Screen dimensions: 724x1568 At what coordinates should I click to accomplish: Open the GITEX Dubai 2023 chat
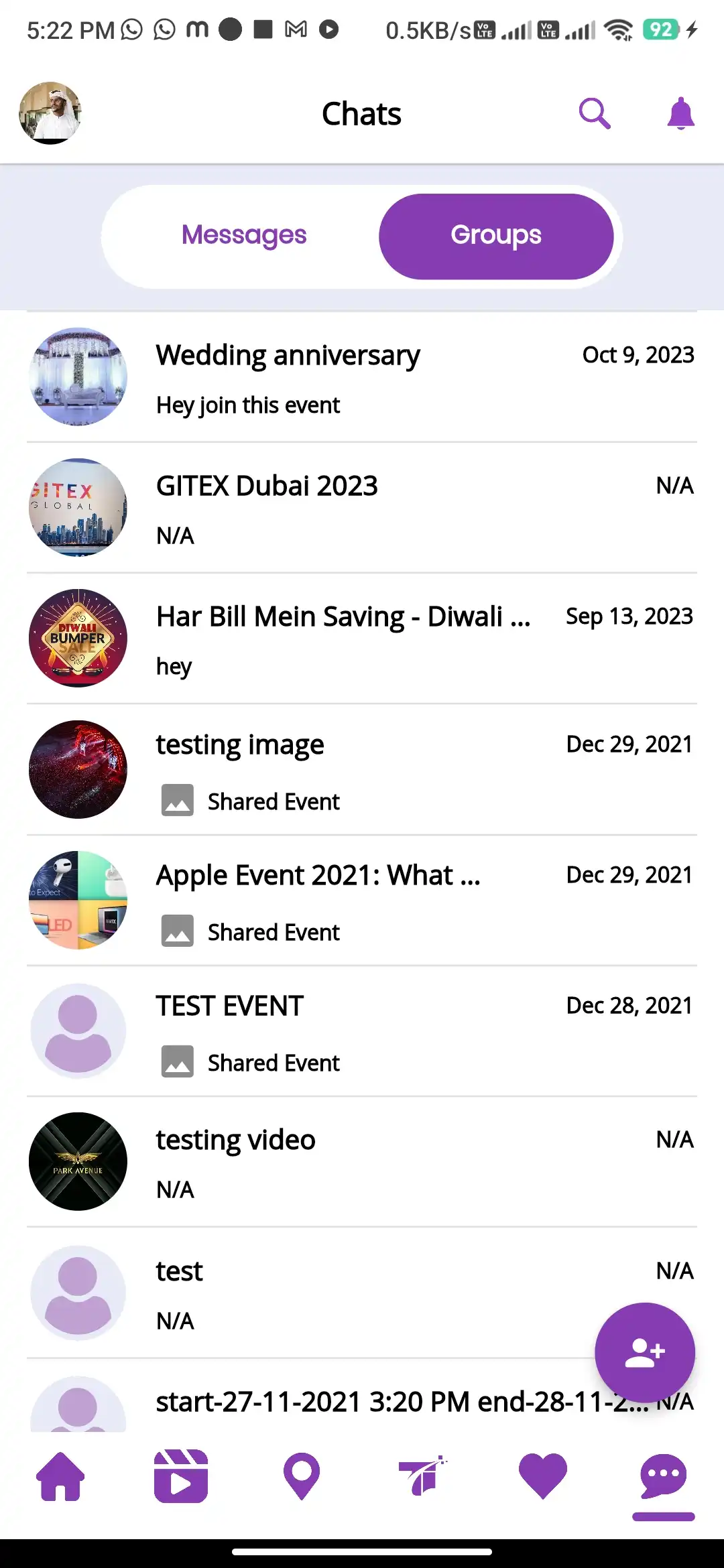[x=362, y=508]
